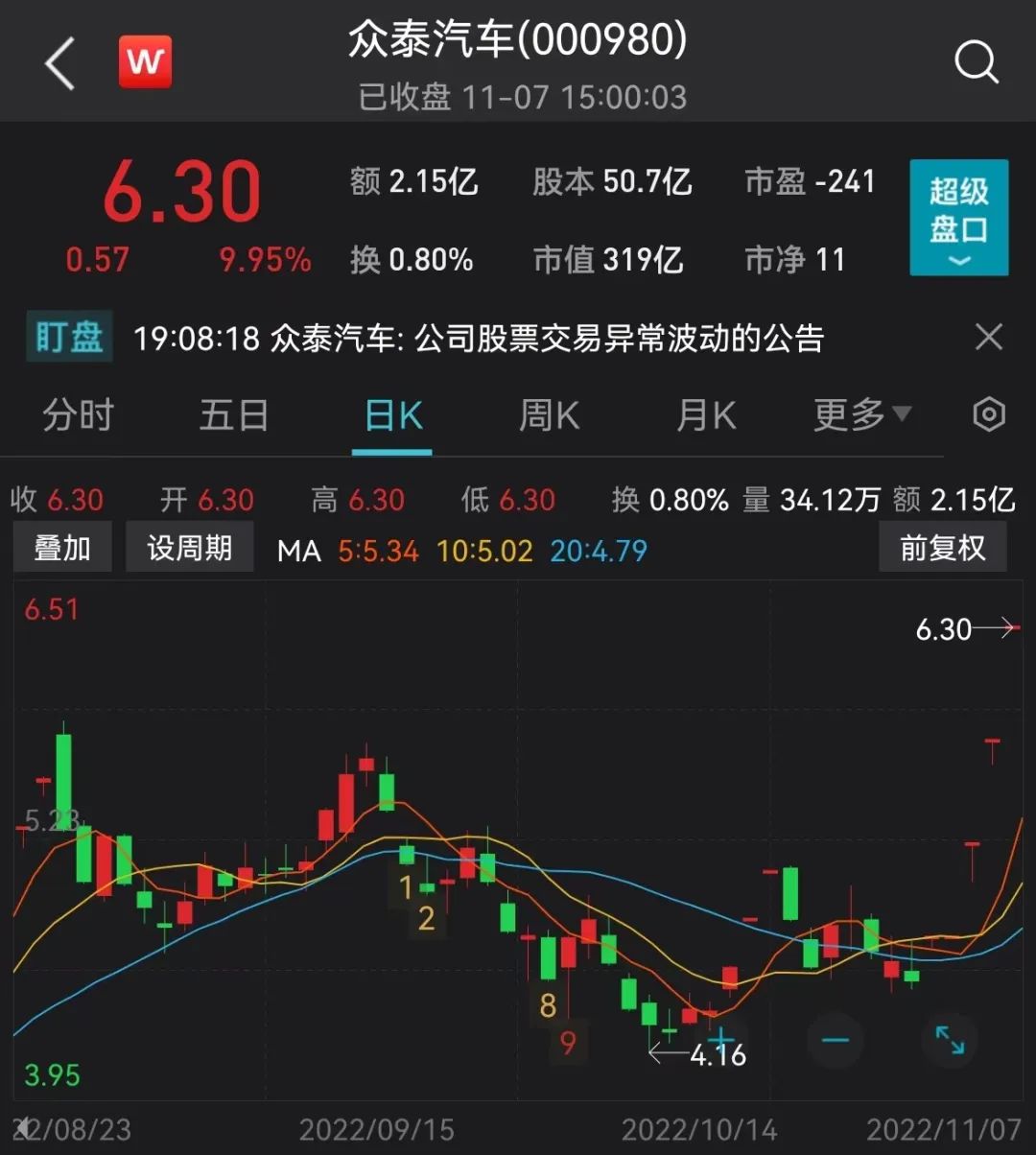Open the stock search magnifier
Image resolution: width=1036 pixels, height=1155 pixels.
click(977, 63)
